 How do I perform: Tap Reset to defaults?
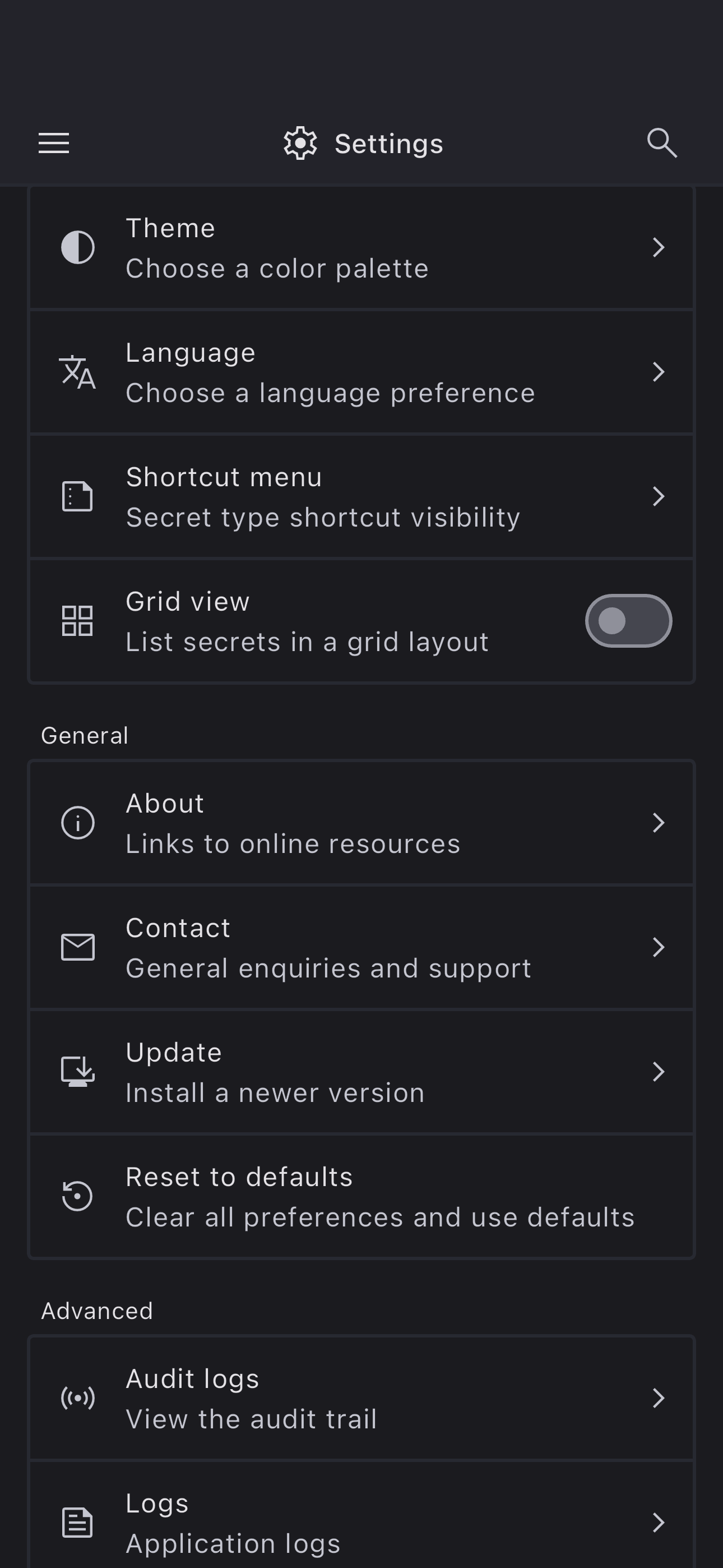tap(361, 1196)
